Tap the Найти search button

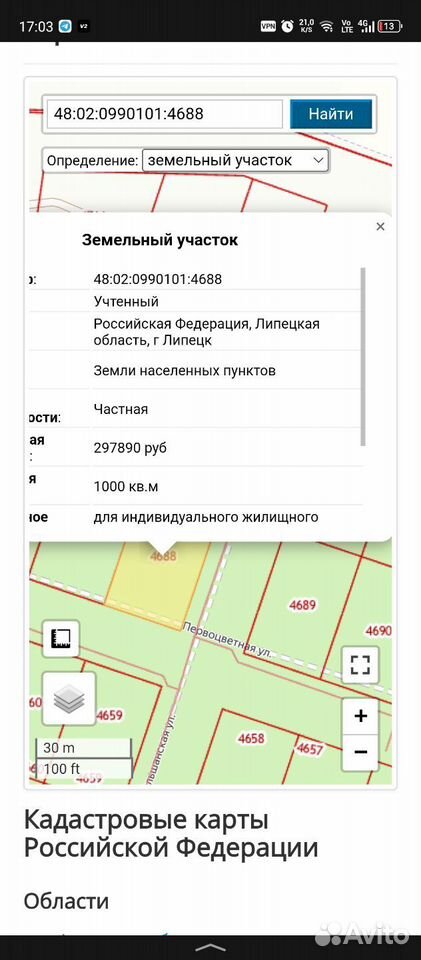point(330,114)
